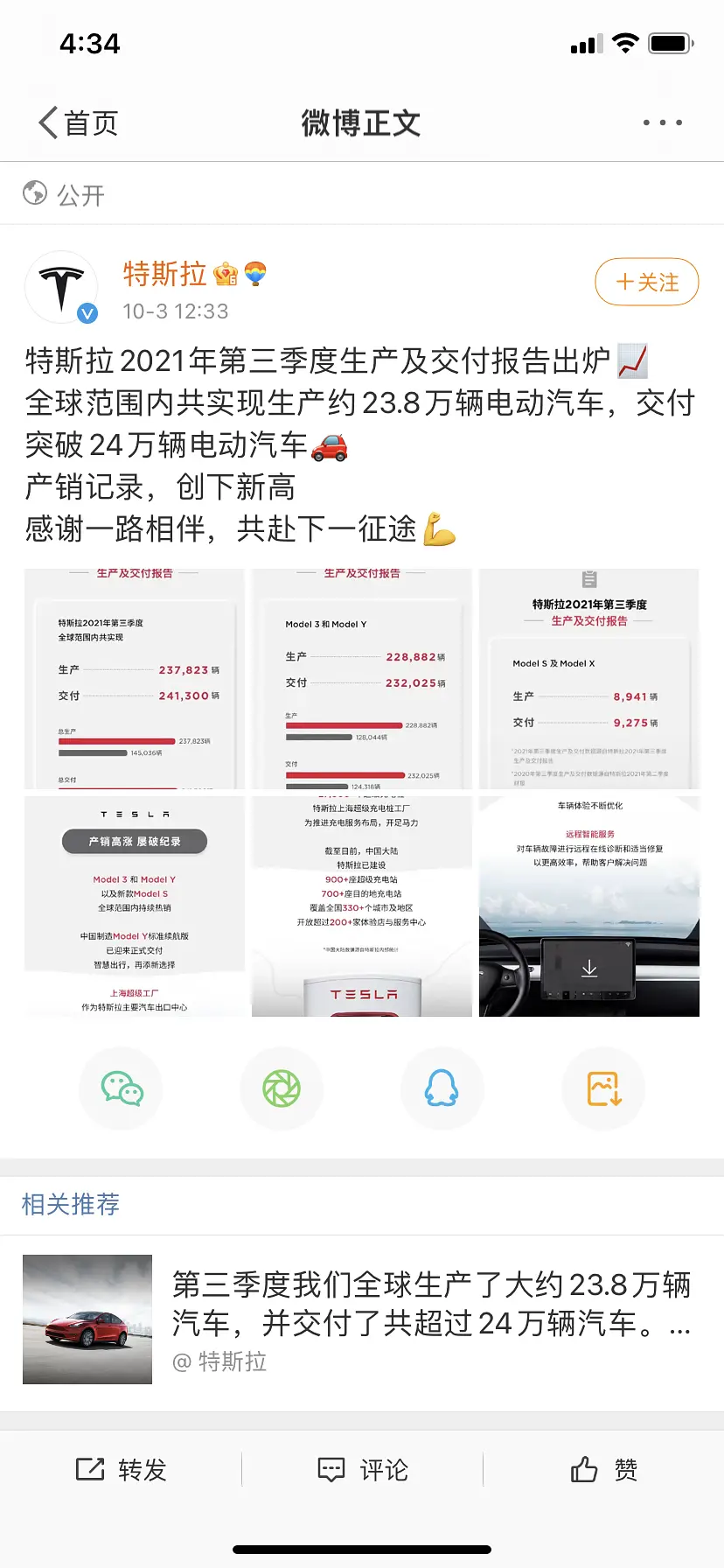Share this post to WeChat
Screen dimensions: 724x1568
[x=122, y=1089]
